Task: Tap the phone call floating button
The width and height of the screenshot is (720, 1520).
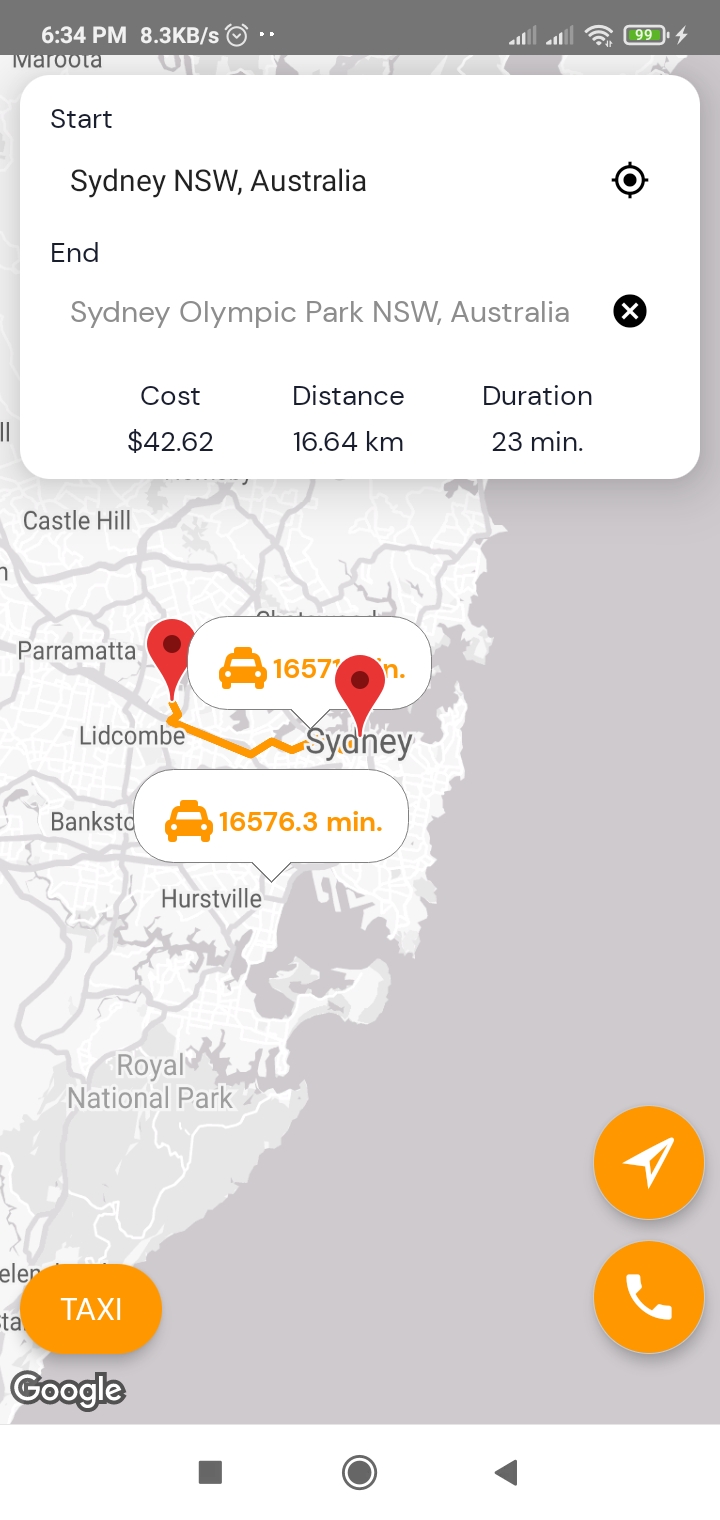Action: click(649, 1297)
